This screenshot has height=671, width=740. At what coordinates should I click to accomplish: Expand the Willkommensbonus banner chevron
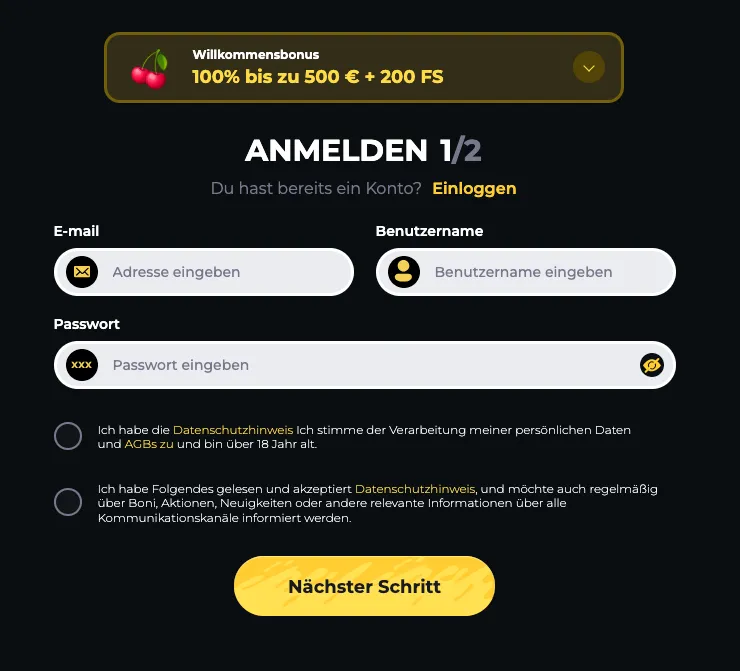click(589, 68)
